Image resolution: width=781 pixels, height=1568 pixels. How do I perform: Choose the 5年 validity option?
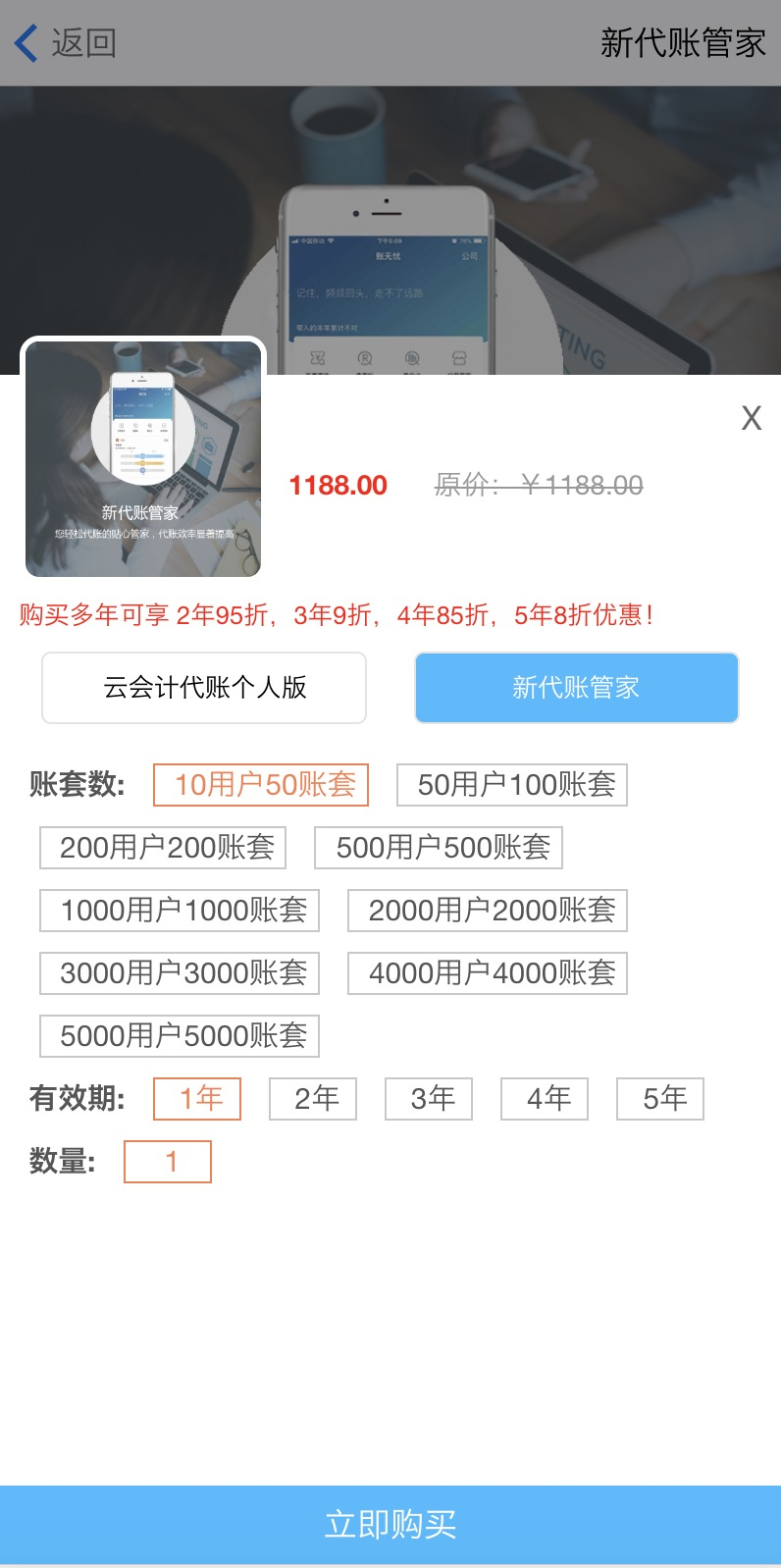tap(659, 1099)
